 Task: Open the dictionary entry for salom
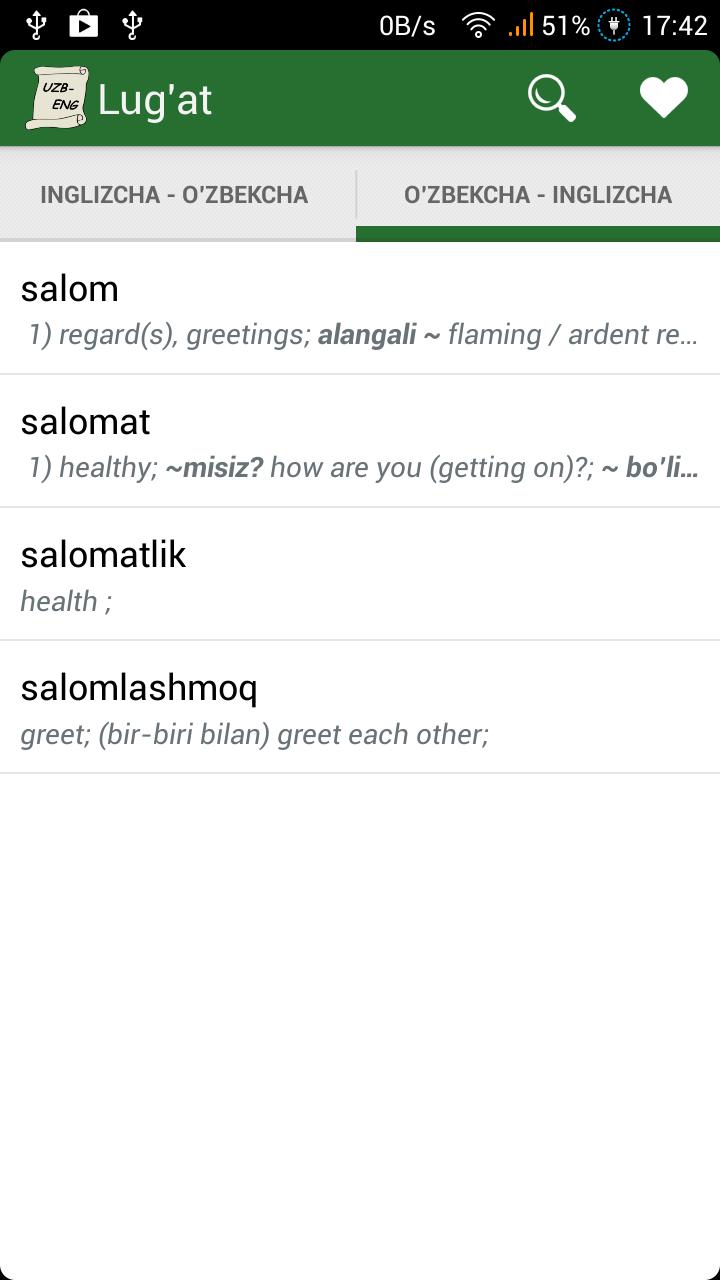pyautogui.click(x=360, y=309)
